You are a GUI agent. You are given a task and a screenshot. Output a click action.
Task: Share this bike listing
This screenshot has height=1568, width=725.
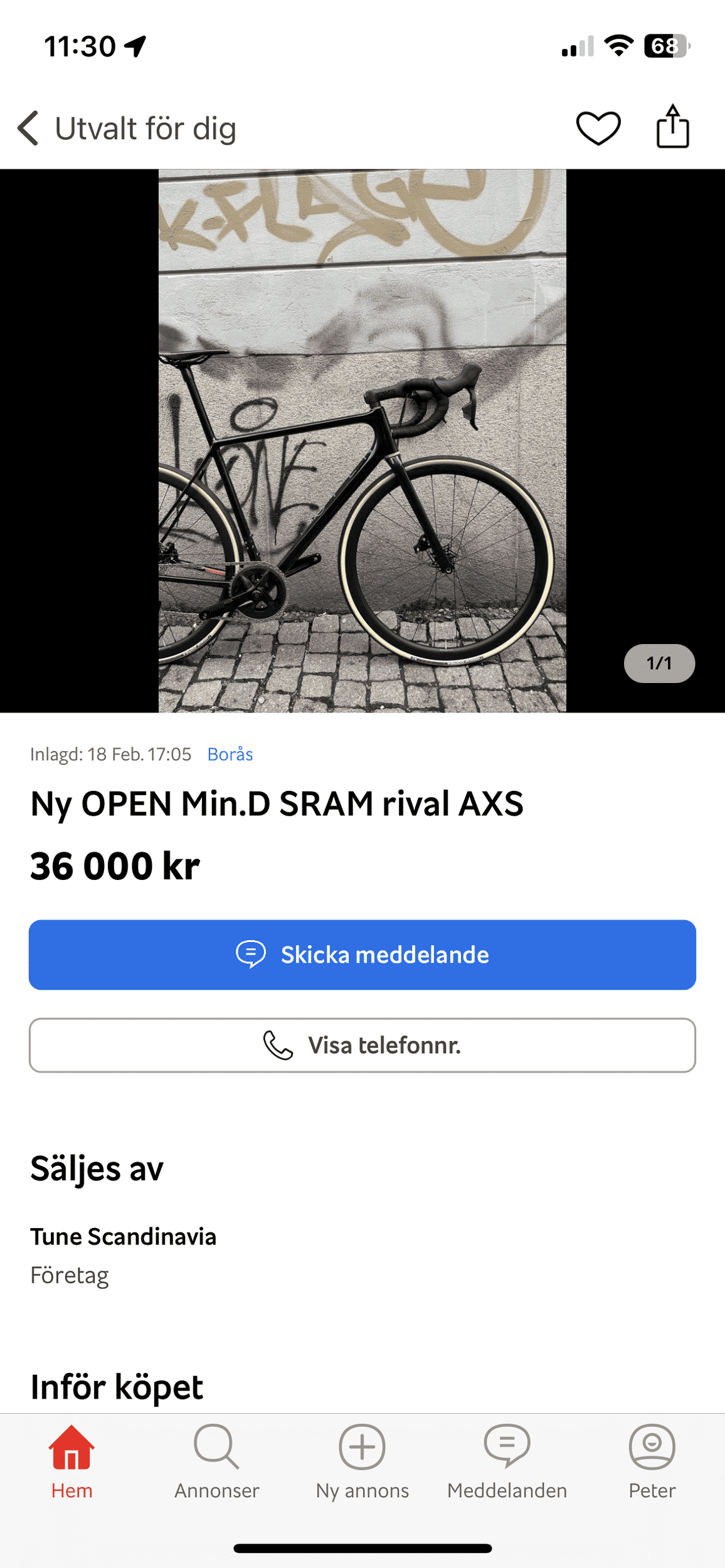(x=672, y=127)
